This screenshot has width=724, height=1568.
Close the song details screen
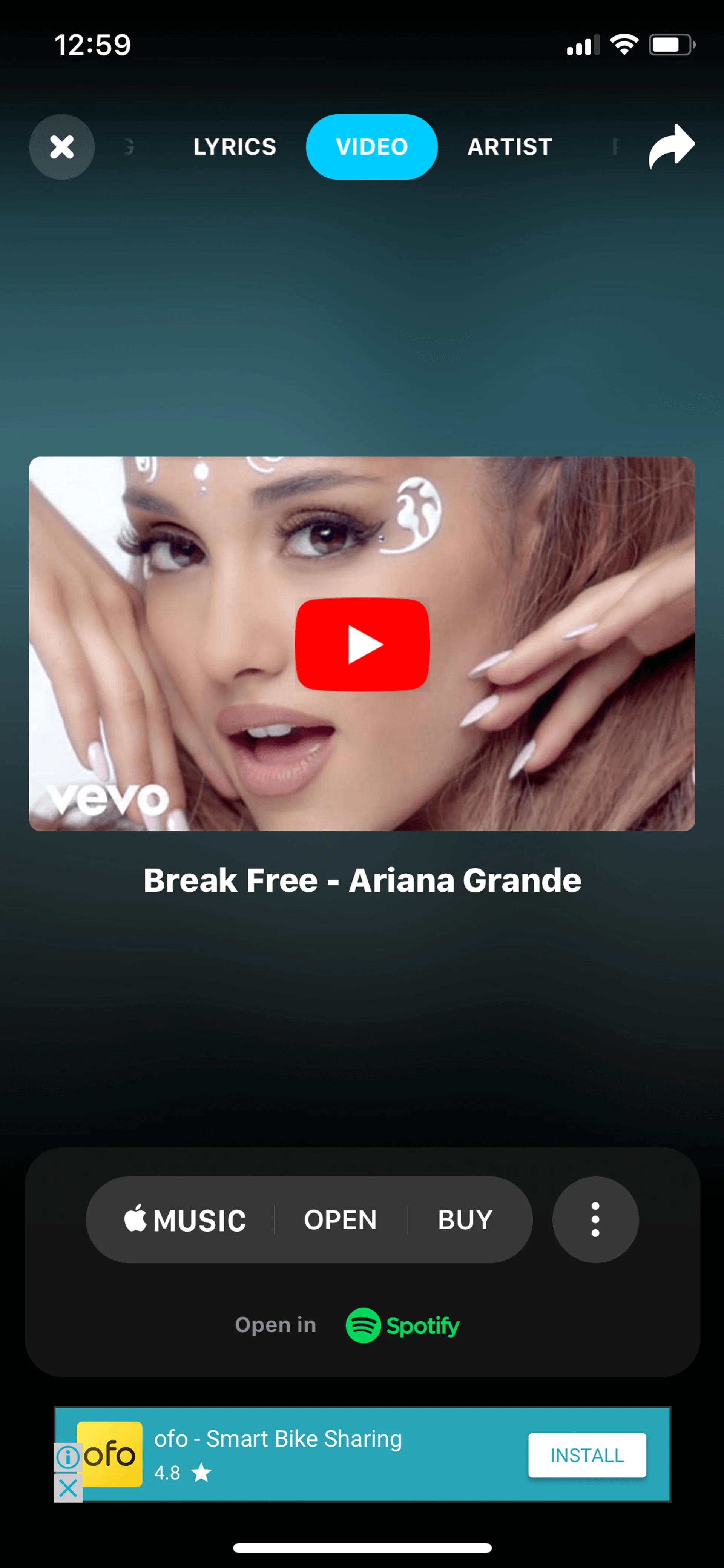[x=61, y=147]
